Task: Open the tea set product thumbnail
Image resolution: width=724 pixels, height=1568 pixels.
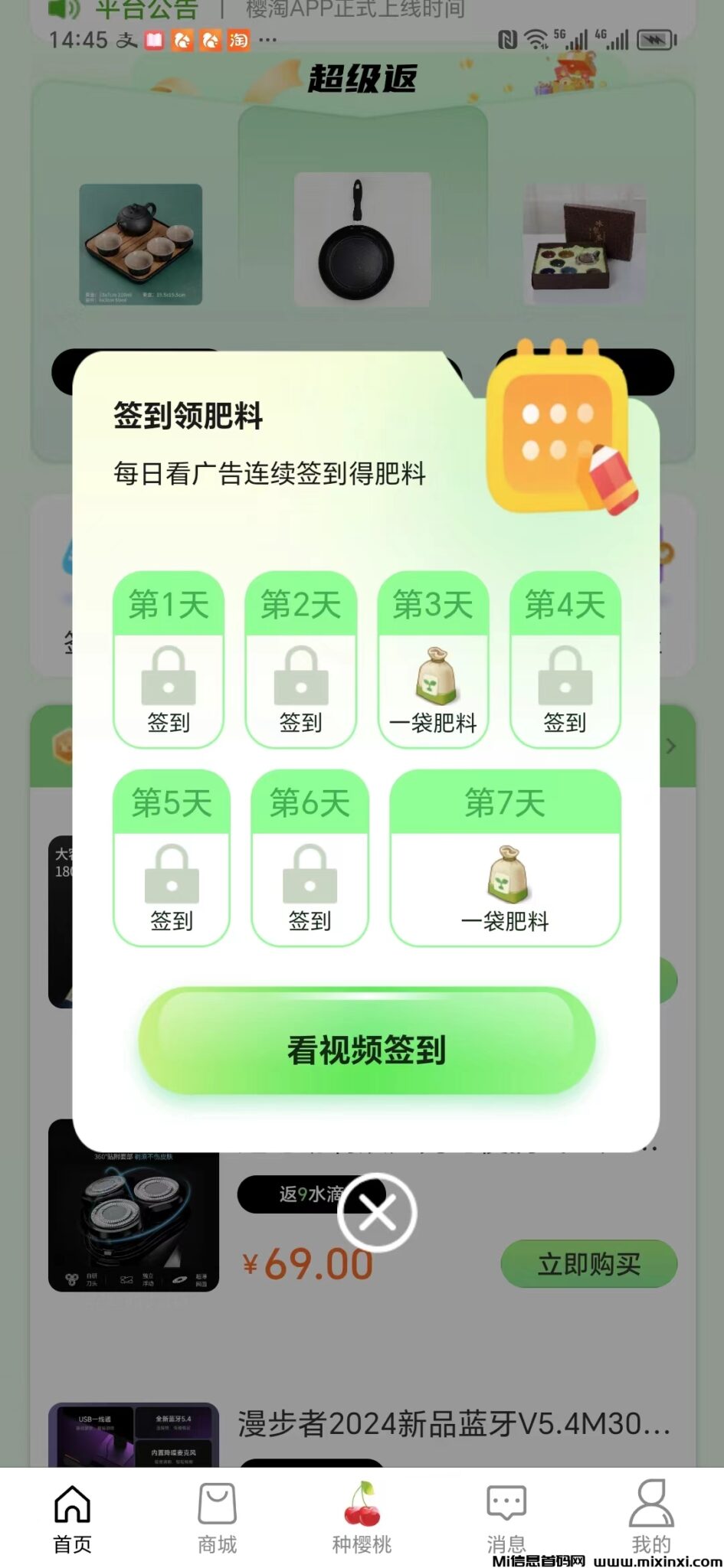Action: click(x=139, y=243)
